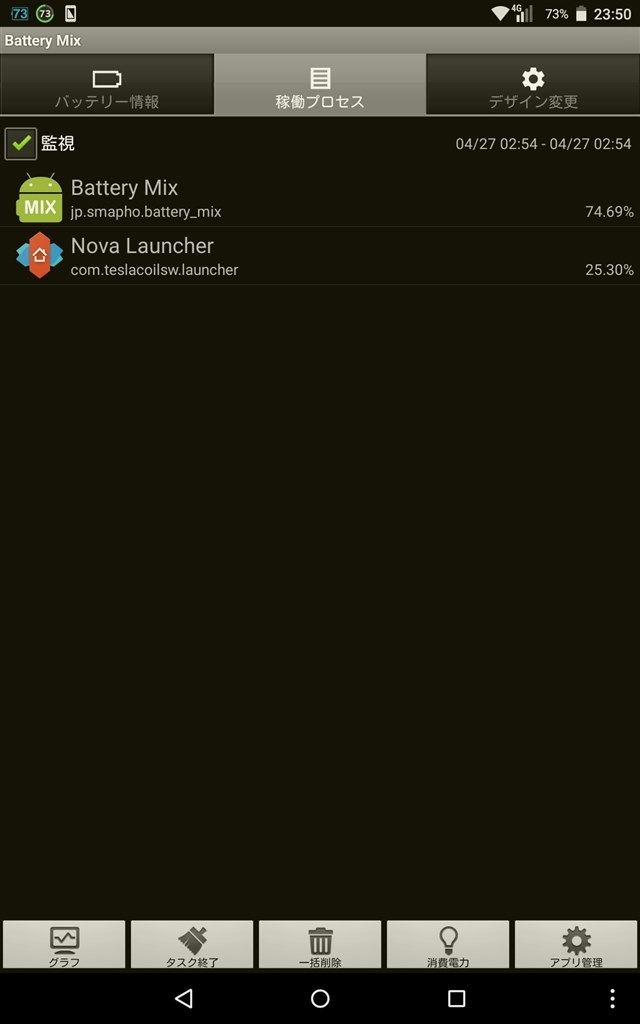Open the 消費電力 button
The image size is (640, 1024).
[x=448, y=945]
